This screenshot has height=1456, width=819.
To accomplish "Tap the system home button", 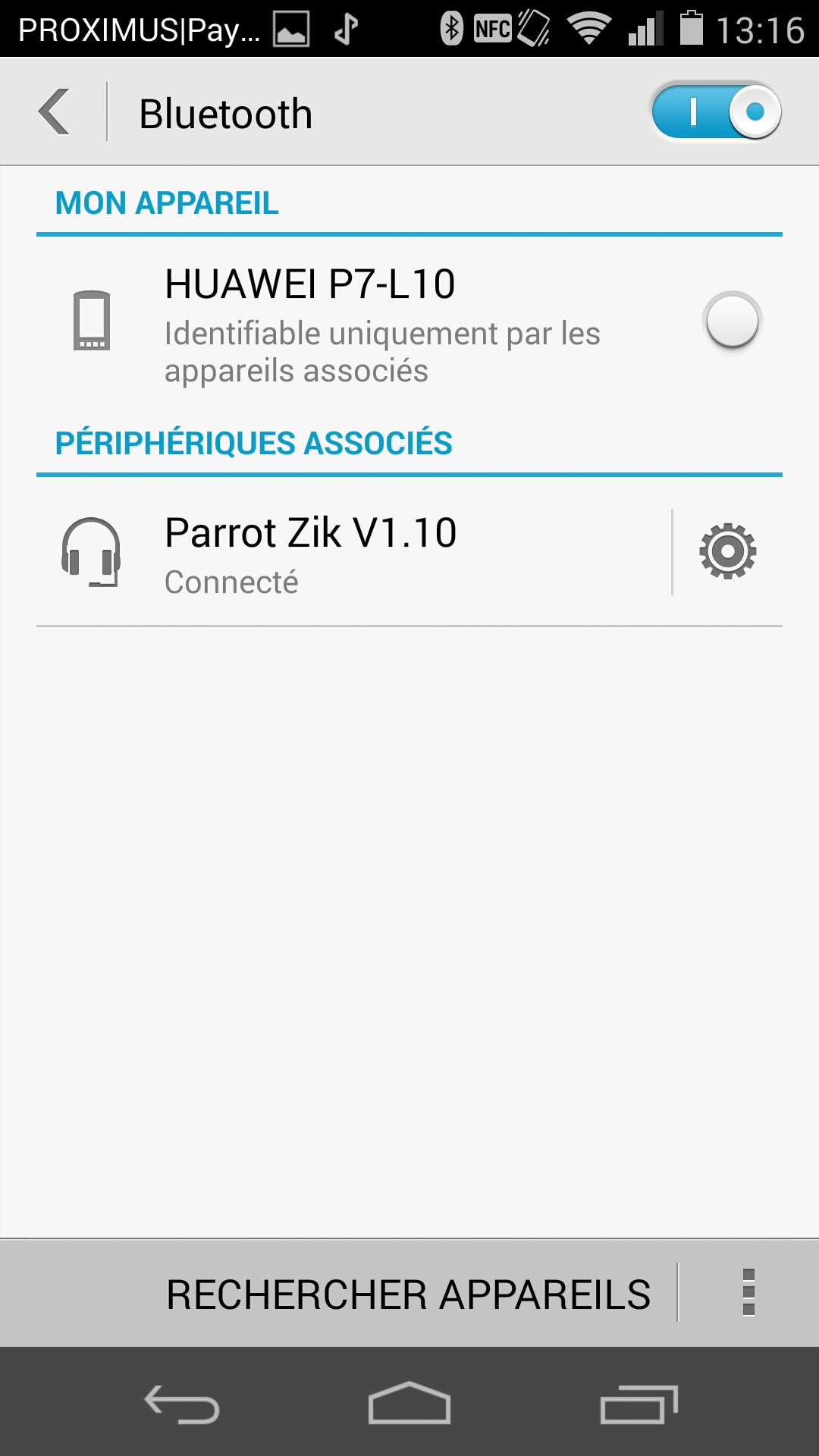I will pyautogui.click(x=409, y=1404).
